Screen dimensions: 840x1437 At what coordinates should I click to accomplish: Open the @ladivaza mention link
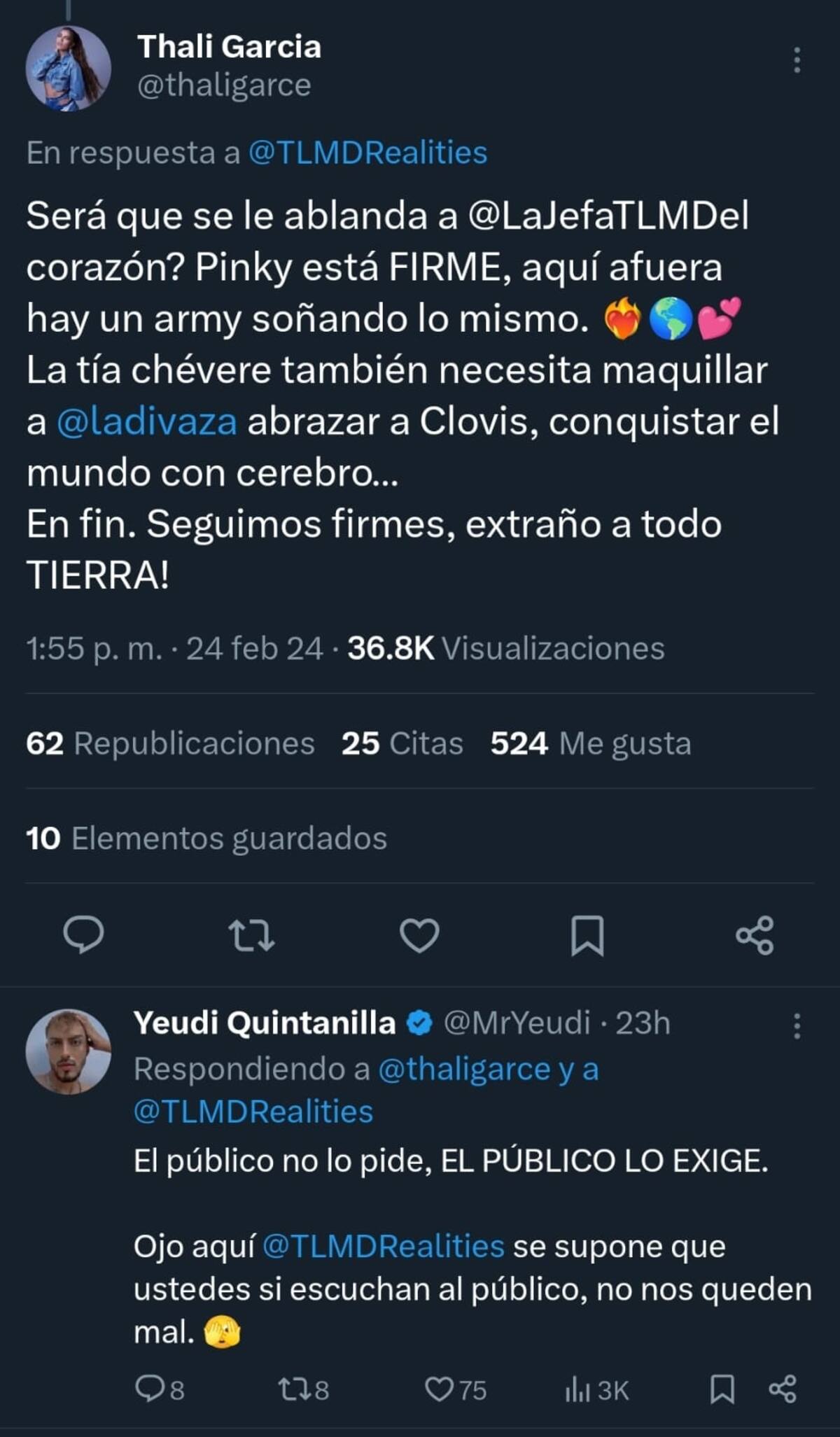pos(146,422)
